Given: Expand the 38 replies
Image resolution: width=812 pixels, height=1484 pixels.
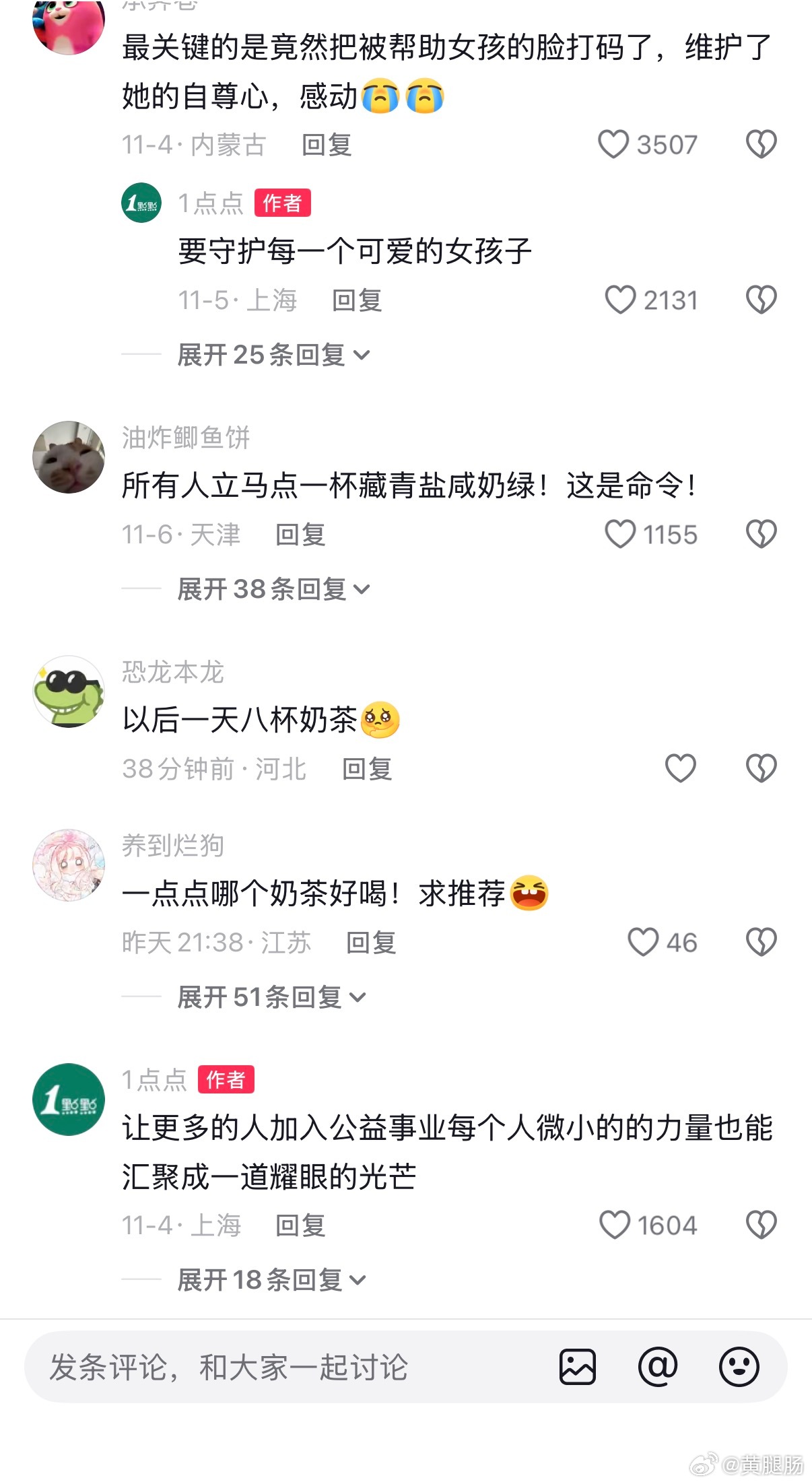Looking at the screenshot, I should click(x=273, y=589).
